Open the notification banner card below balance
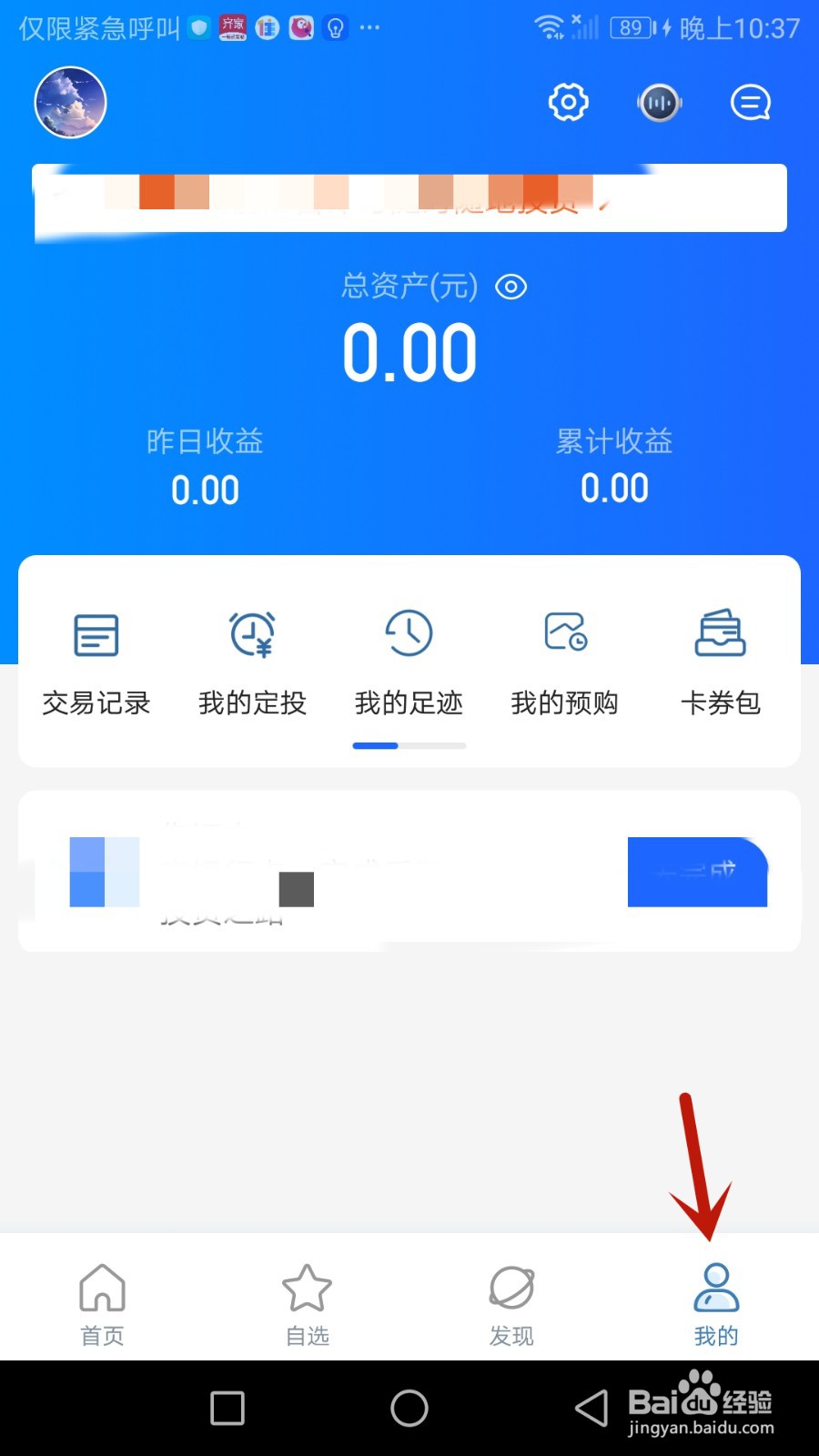 (x=409, y=199)
